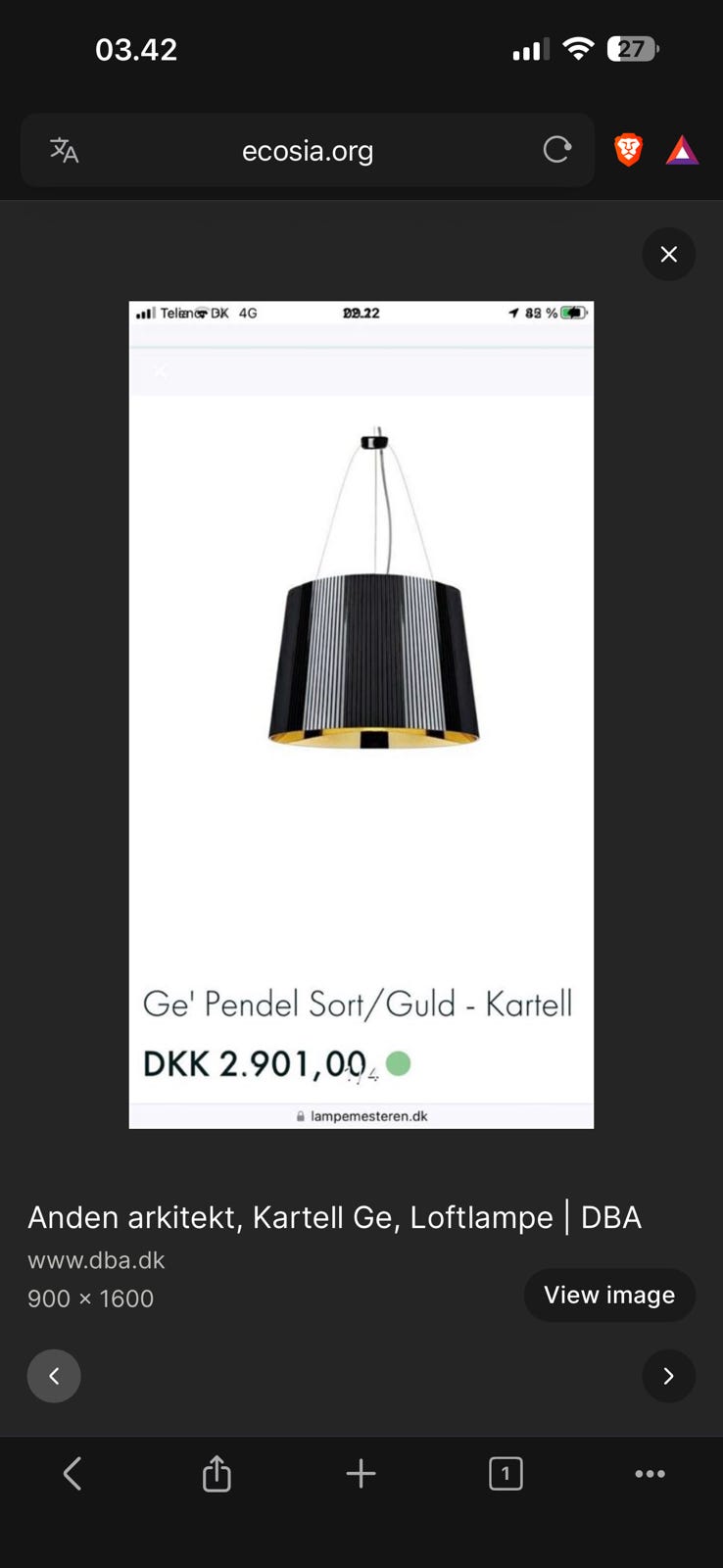Reload the ecosia.org page
The height and width of the screenshot is (1568, 723).
pyautogui.click(x=556, y=150)
